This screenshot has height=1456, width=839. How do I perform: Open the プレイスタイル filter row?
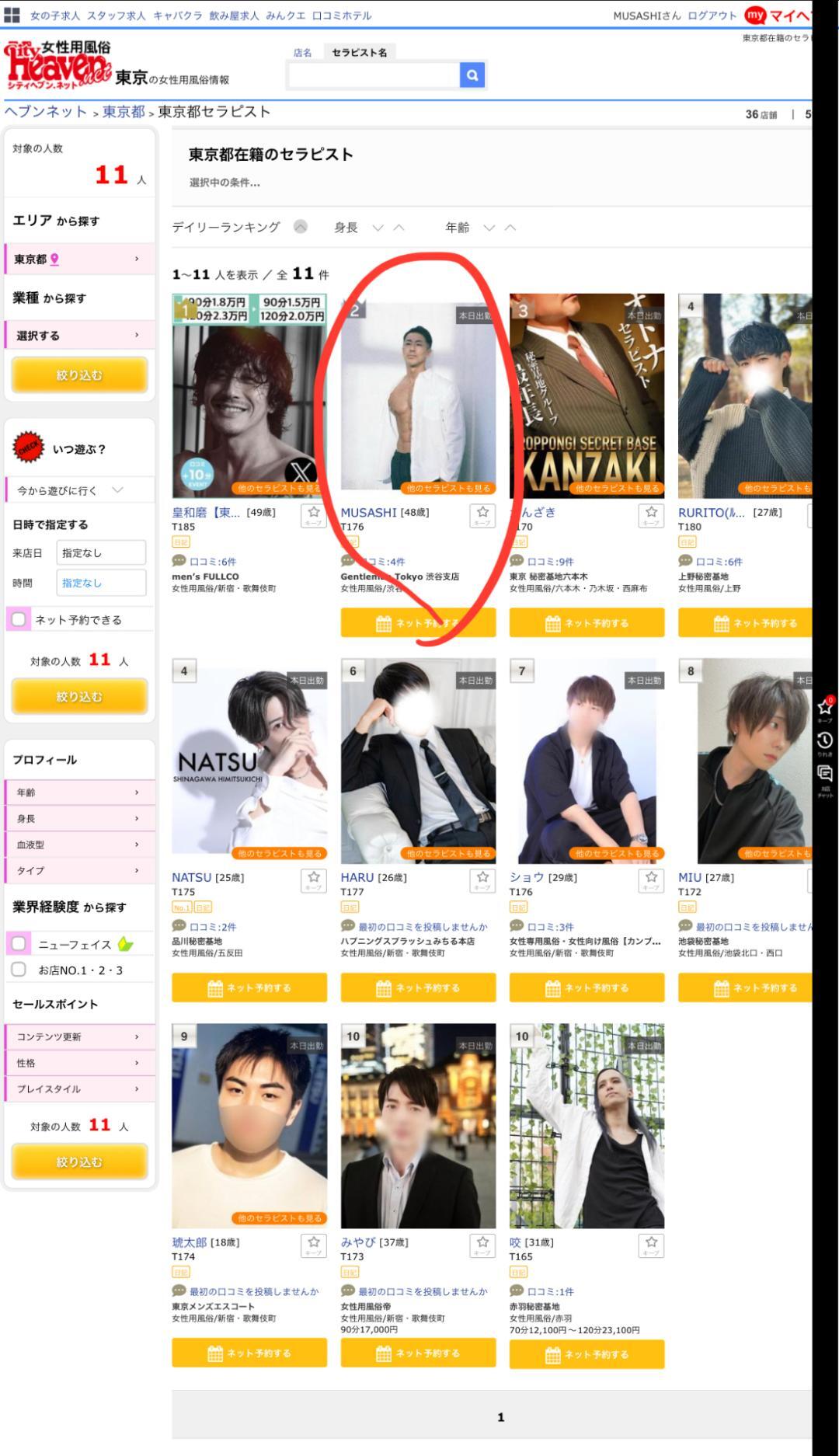[x=79, y=1089]
